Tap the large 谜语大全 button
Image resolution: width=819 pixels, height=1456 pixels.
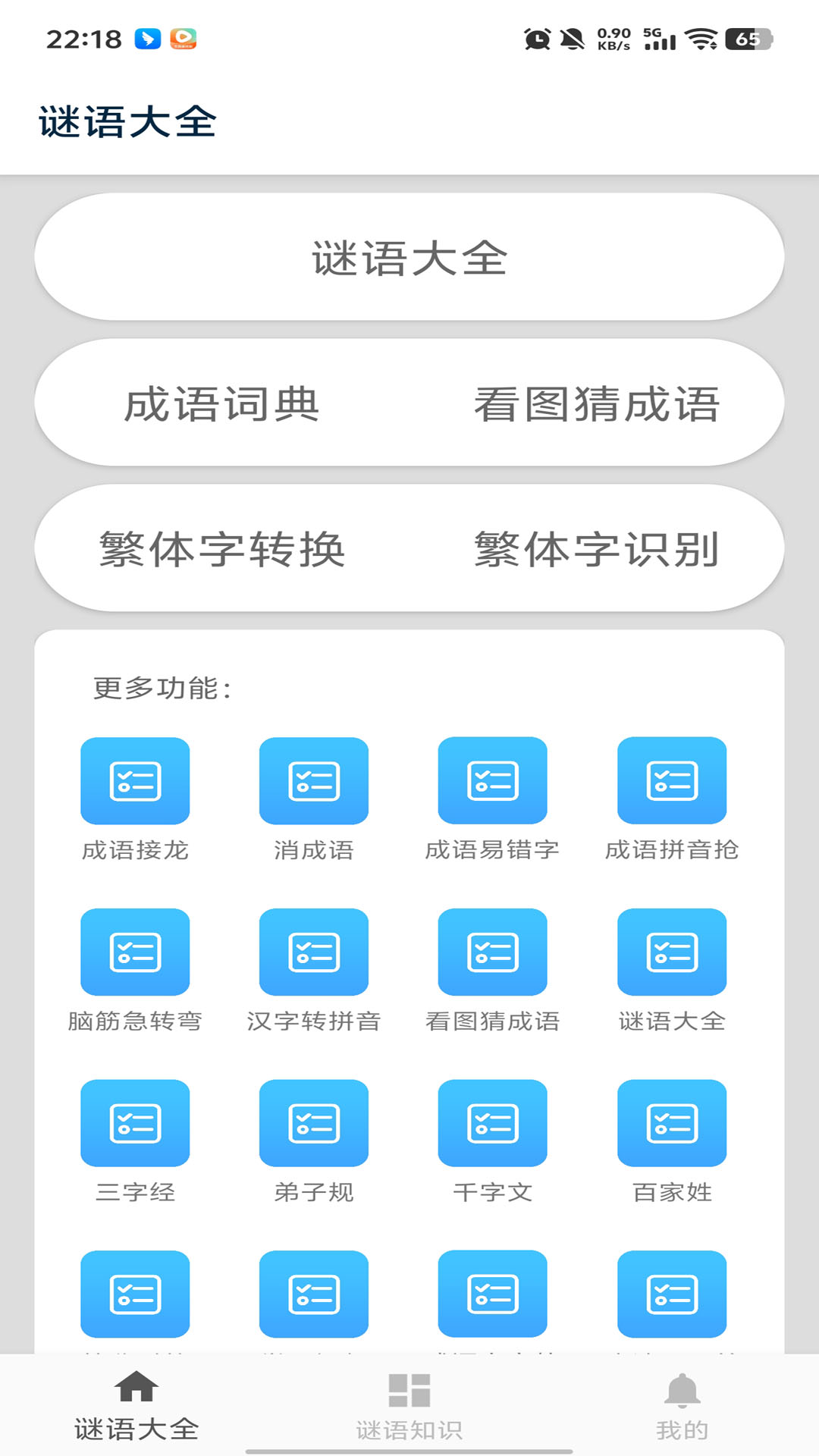coord(409,255)
